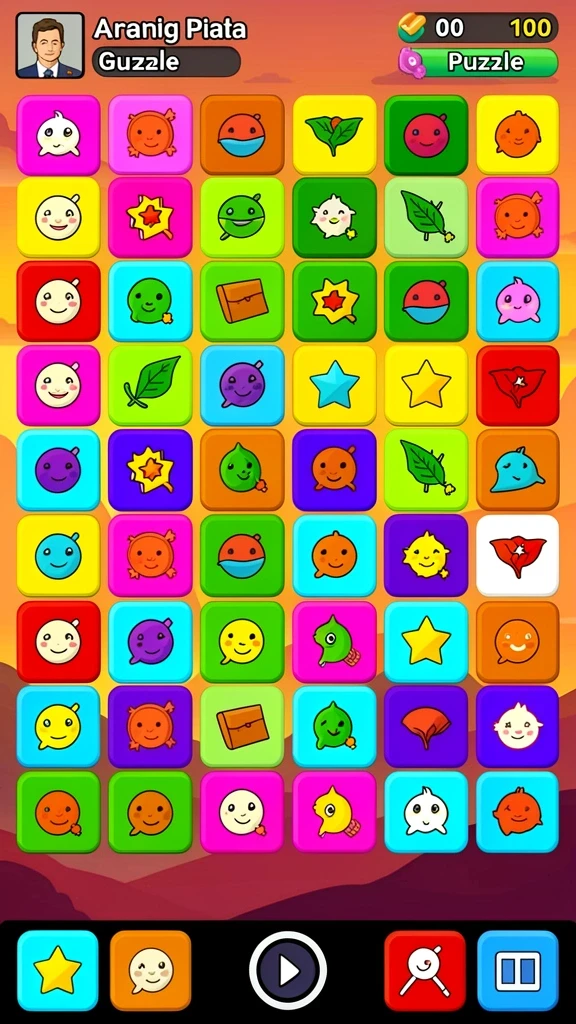This screenshot has height=1024, width=576.
Task: Select the green parrot on pink tile
Action: pyautogui.click(x=334, y=641)
